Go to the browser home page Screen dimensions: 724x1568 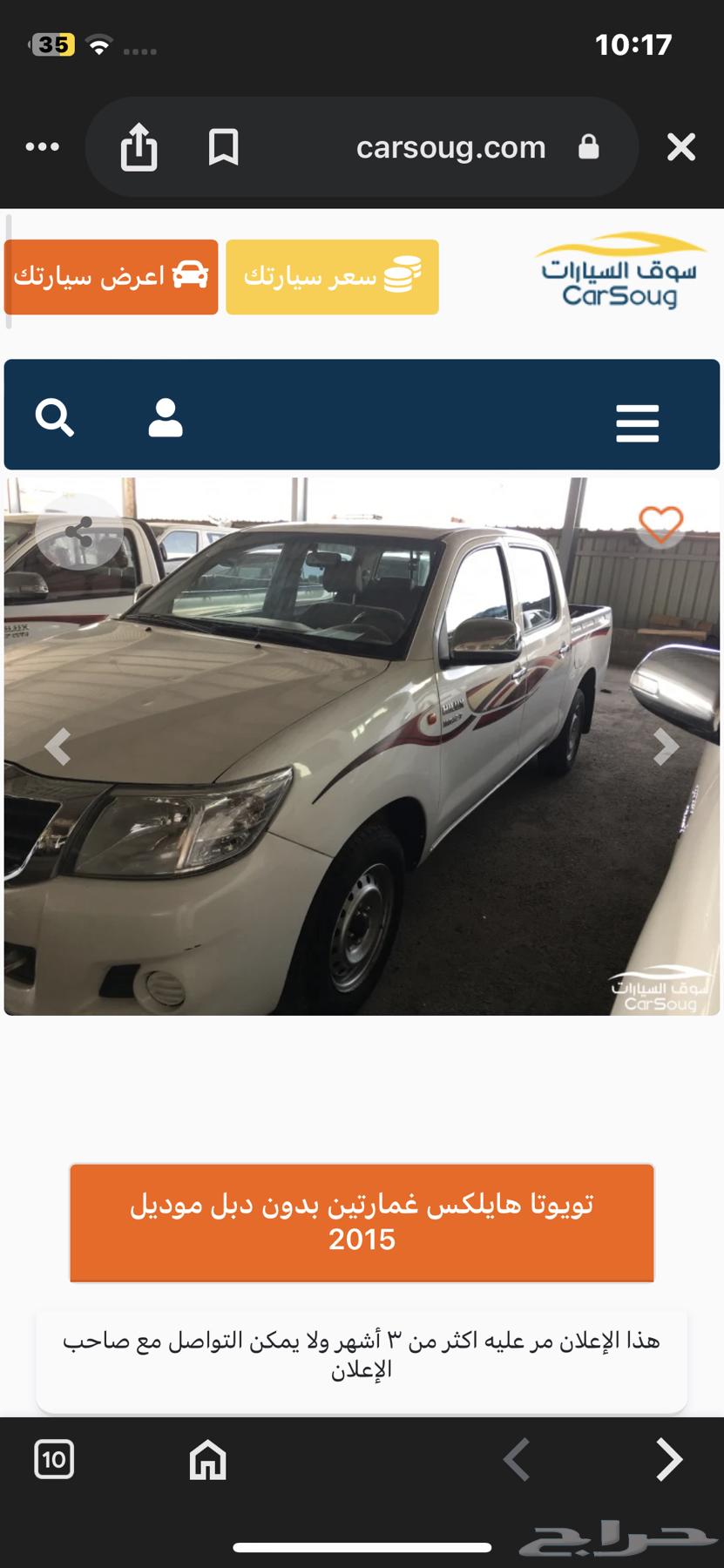208,1459
